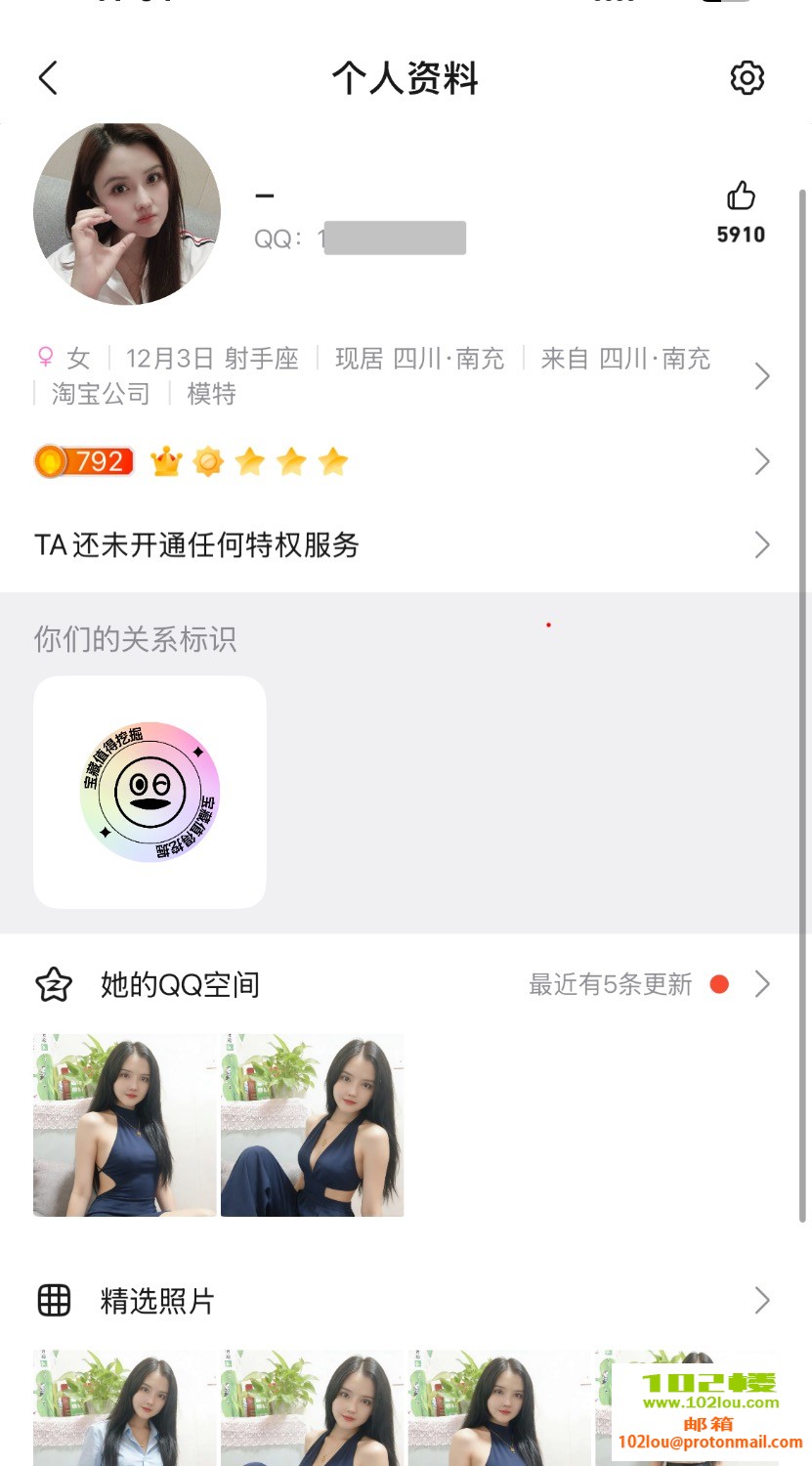Open first QQ空间 photo with blue dress
Viewport: 812px width, 1466px height.
(x=124, y=1125)
